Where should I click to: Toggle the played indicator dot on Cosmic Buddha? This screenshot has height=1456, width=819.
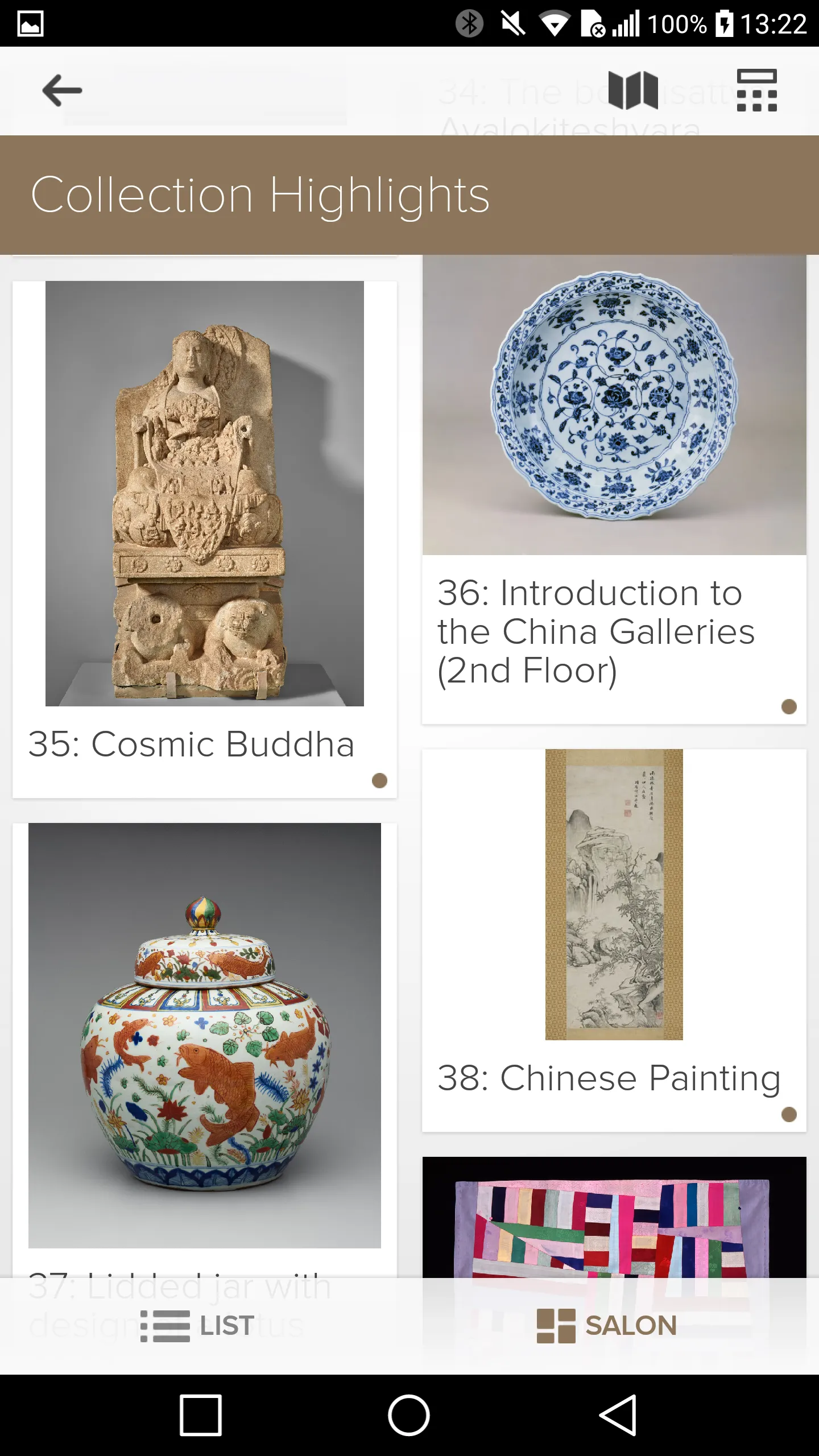[379, 781]
